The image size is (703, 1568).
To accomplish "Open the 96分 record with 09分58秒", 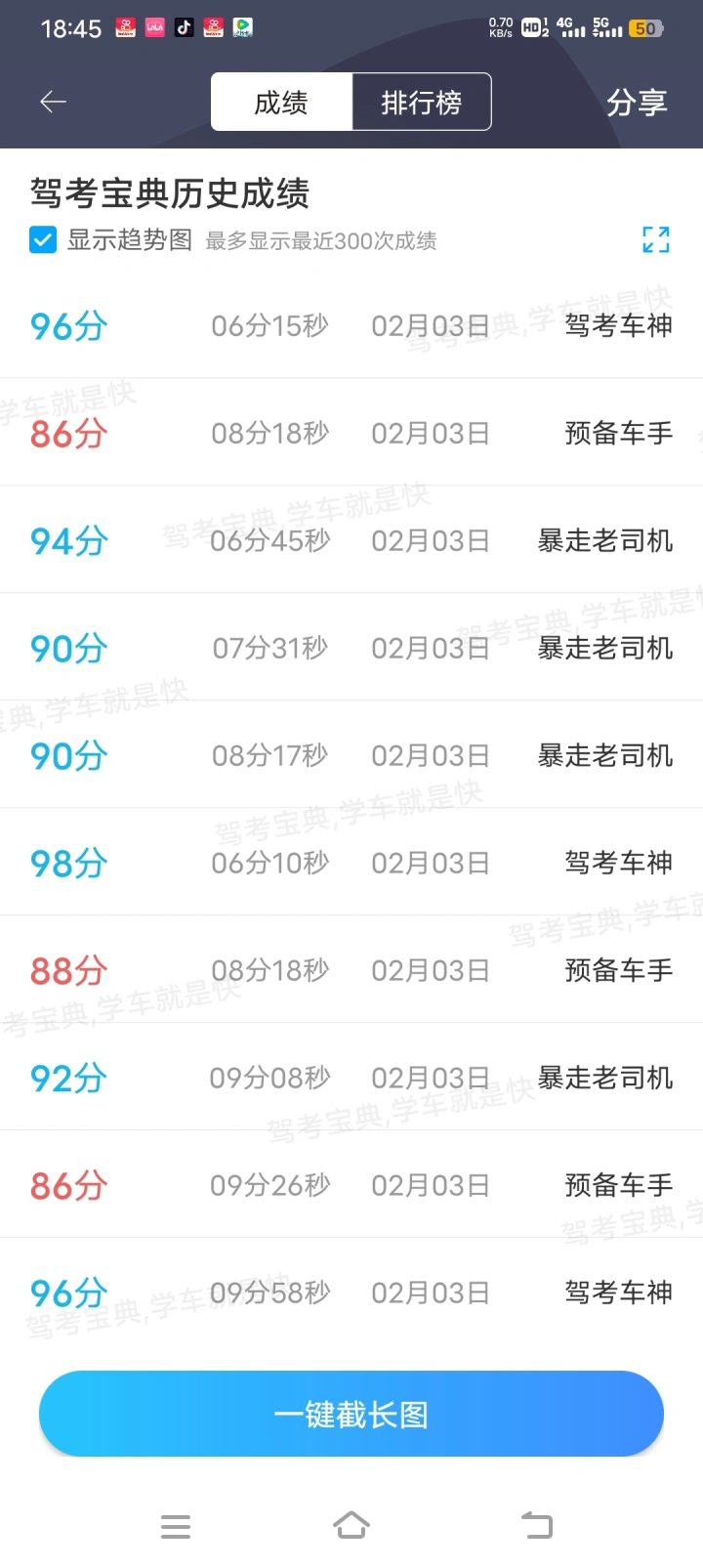I will (x=351, y=1293).
